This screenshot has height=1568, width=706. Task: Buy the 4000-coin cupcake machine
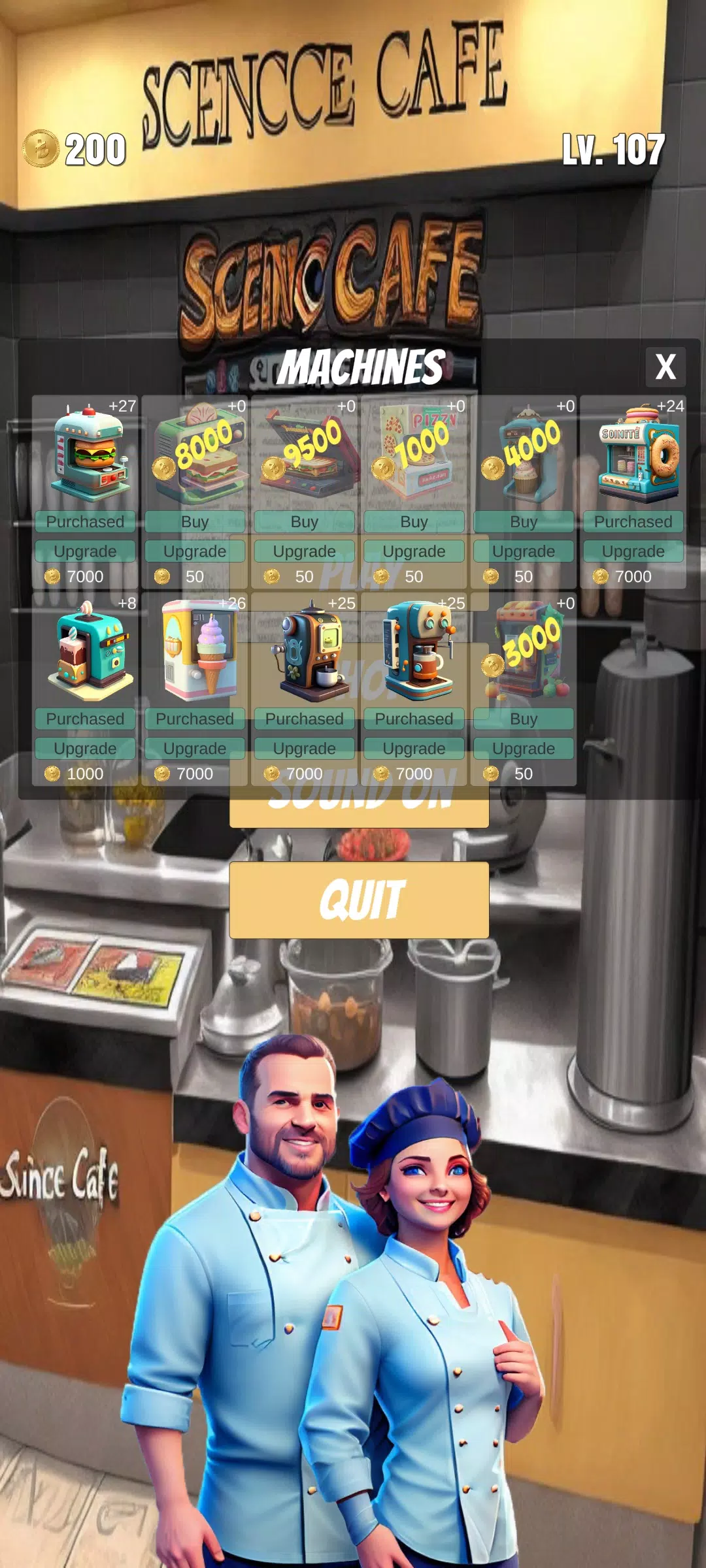coord(524,522)
